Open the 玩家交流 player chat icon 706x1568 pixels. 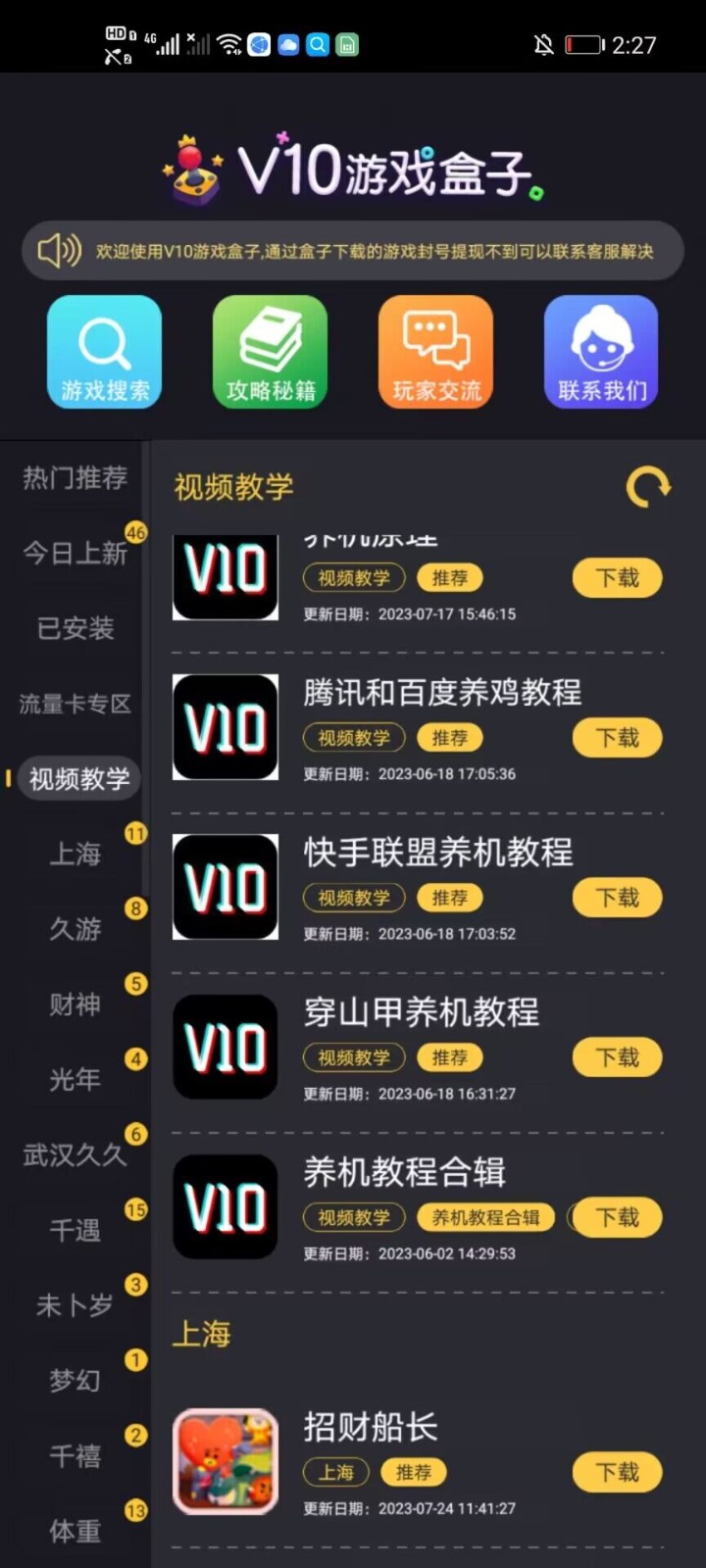pos(435,351)
